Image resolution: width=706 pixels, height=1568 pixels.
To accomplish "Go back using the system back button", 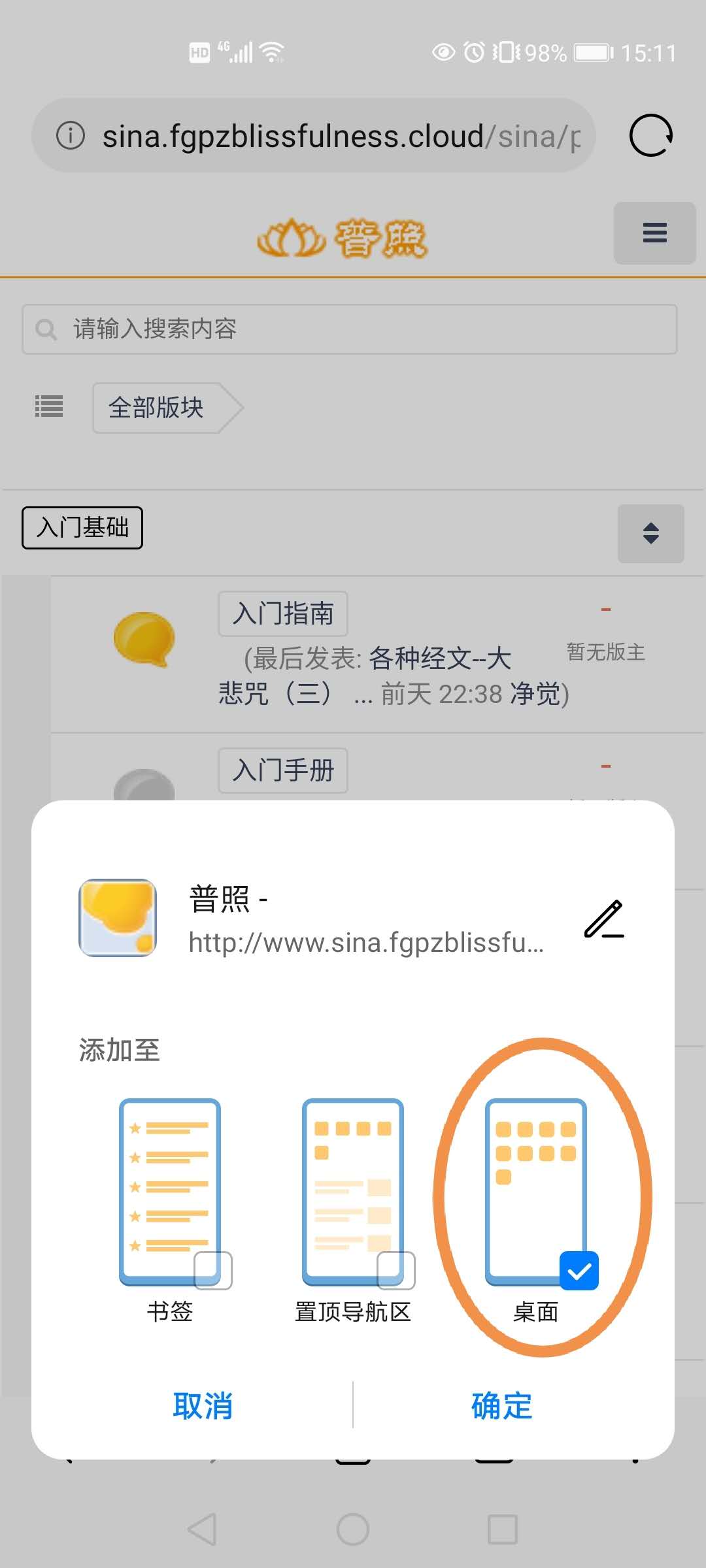I will (203, 1529).
